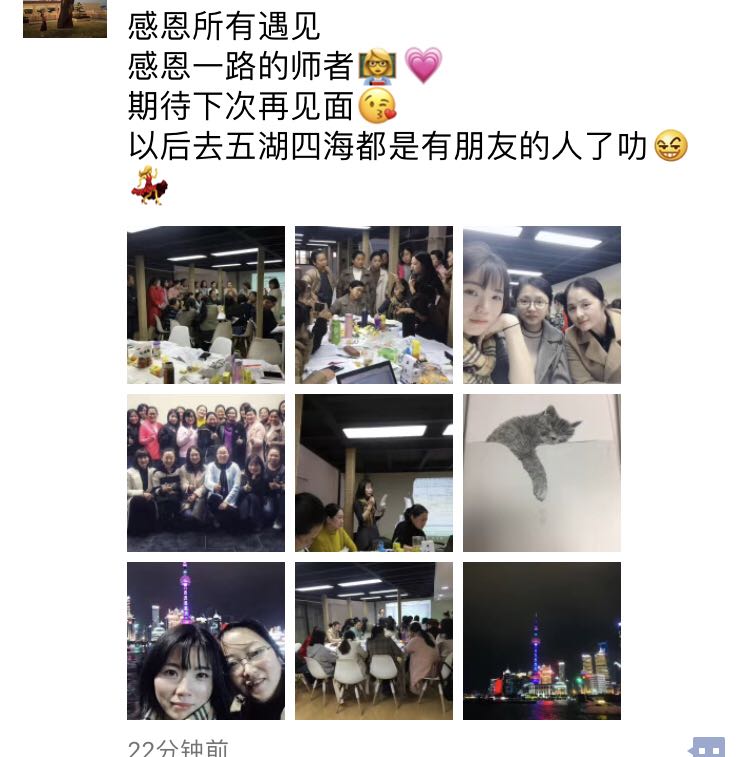View the large group portrait photo

205,472
